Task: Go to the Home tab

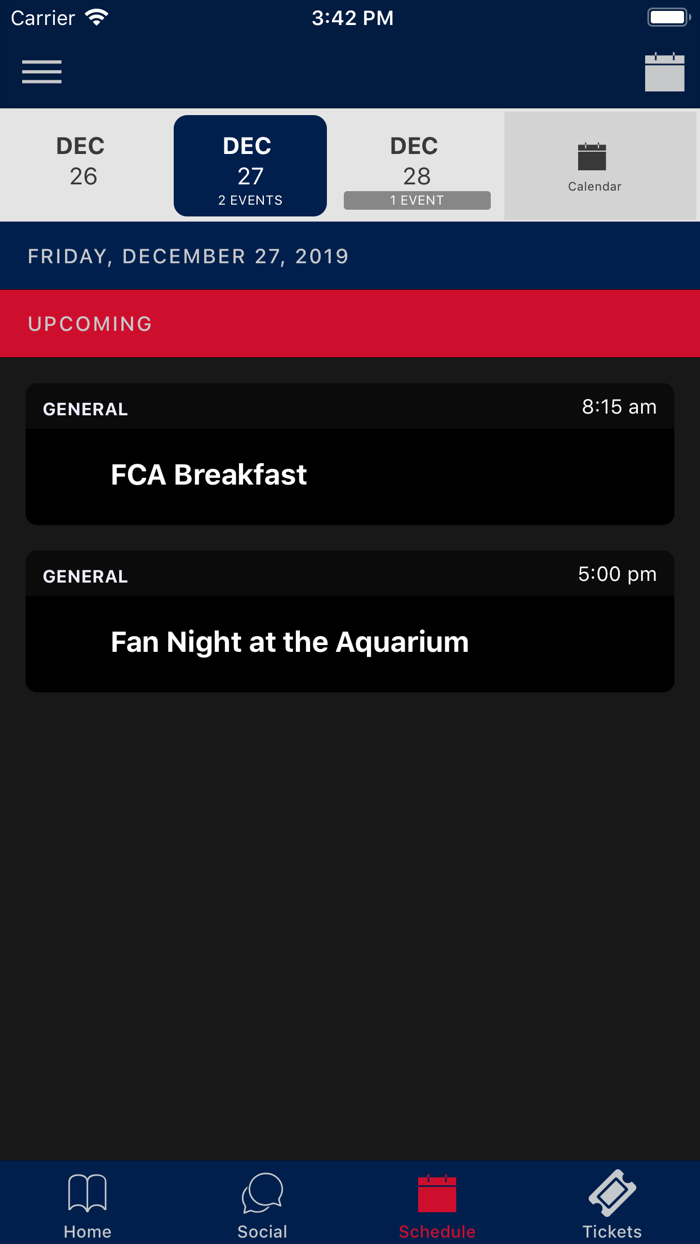Action: coord(87,1205)
